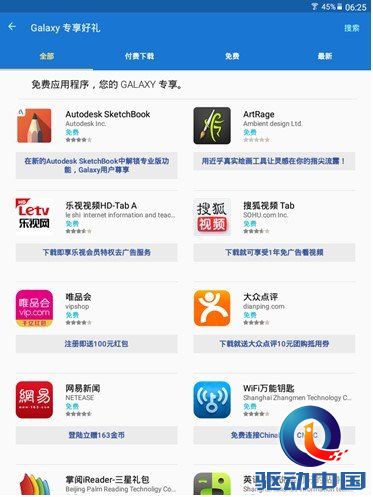This screenshot has height=497, width=373.
Task: Tap the 下载就可享受1年免广告看视频 banner
Action: [274, 252]
